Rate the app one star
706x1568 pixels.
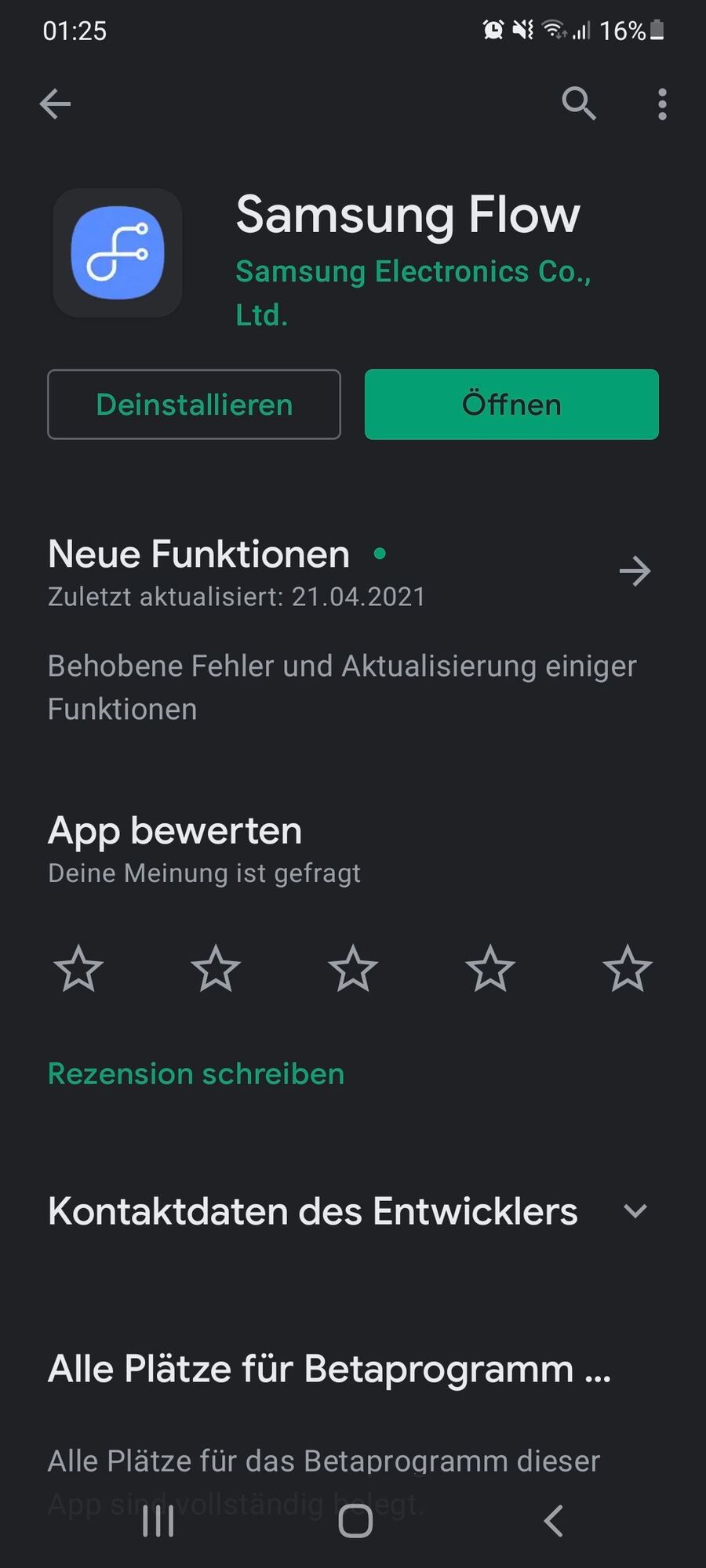[x=78, y=969]
